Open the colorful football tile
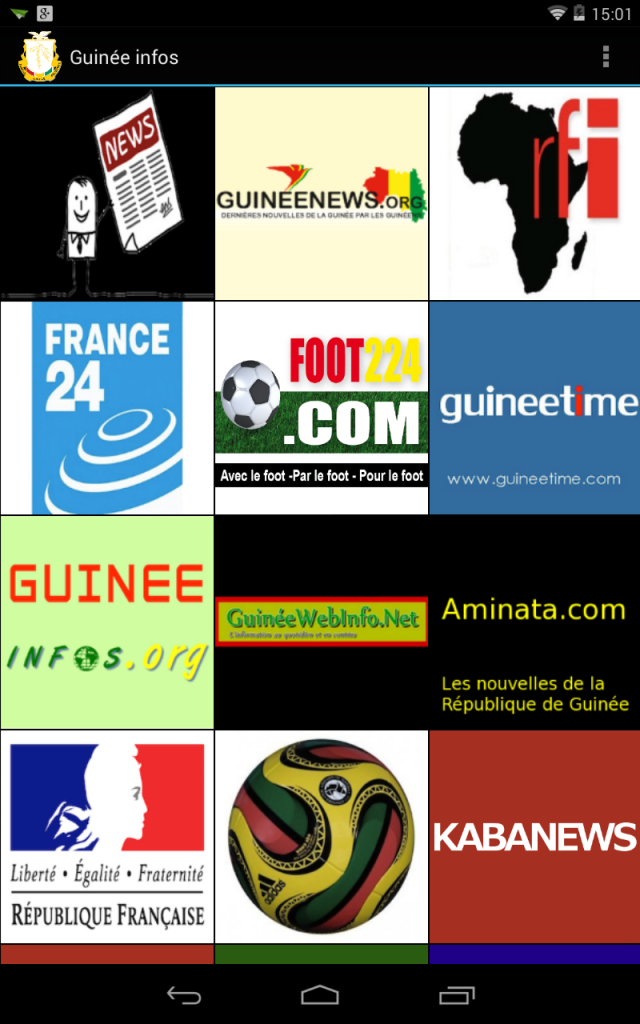The height and width of the screenshot is (1024, 640). tap(321, 836)
